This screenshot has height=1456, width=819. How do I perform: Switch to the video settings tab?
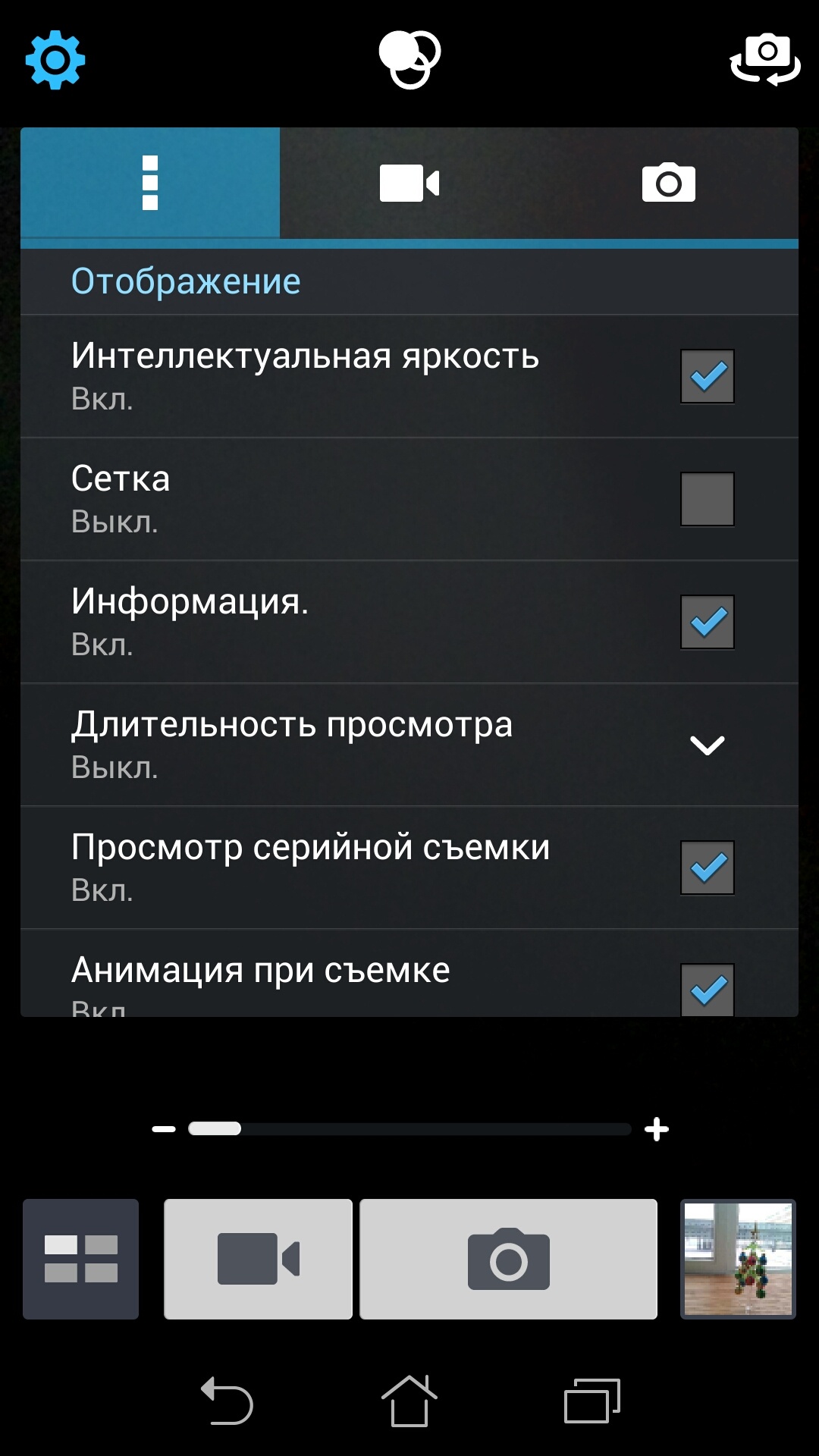point(409,184)
